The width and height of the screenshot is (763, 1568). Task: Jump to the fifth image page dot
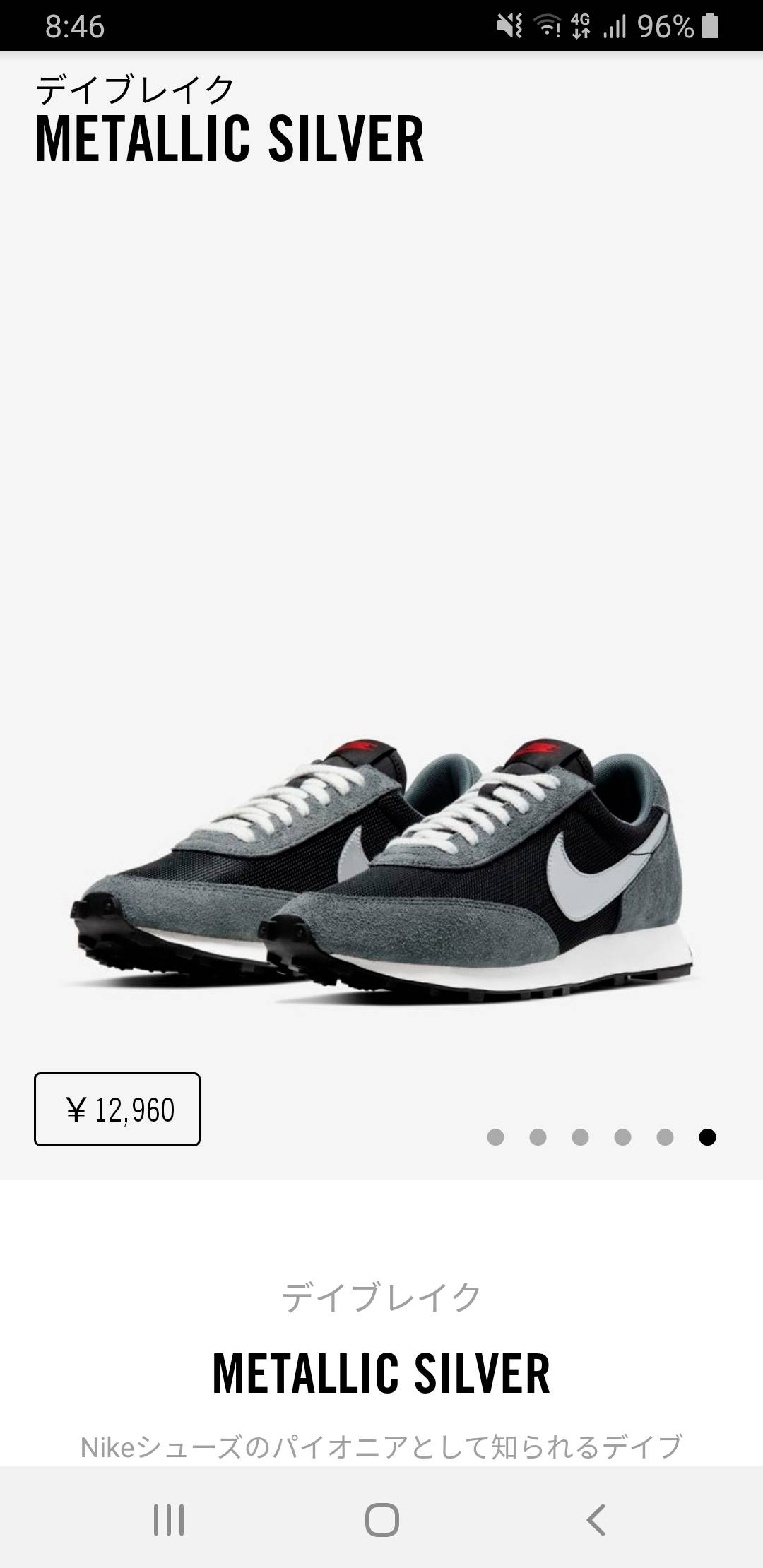665,1136
